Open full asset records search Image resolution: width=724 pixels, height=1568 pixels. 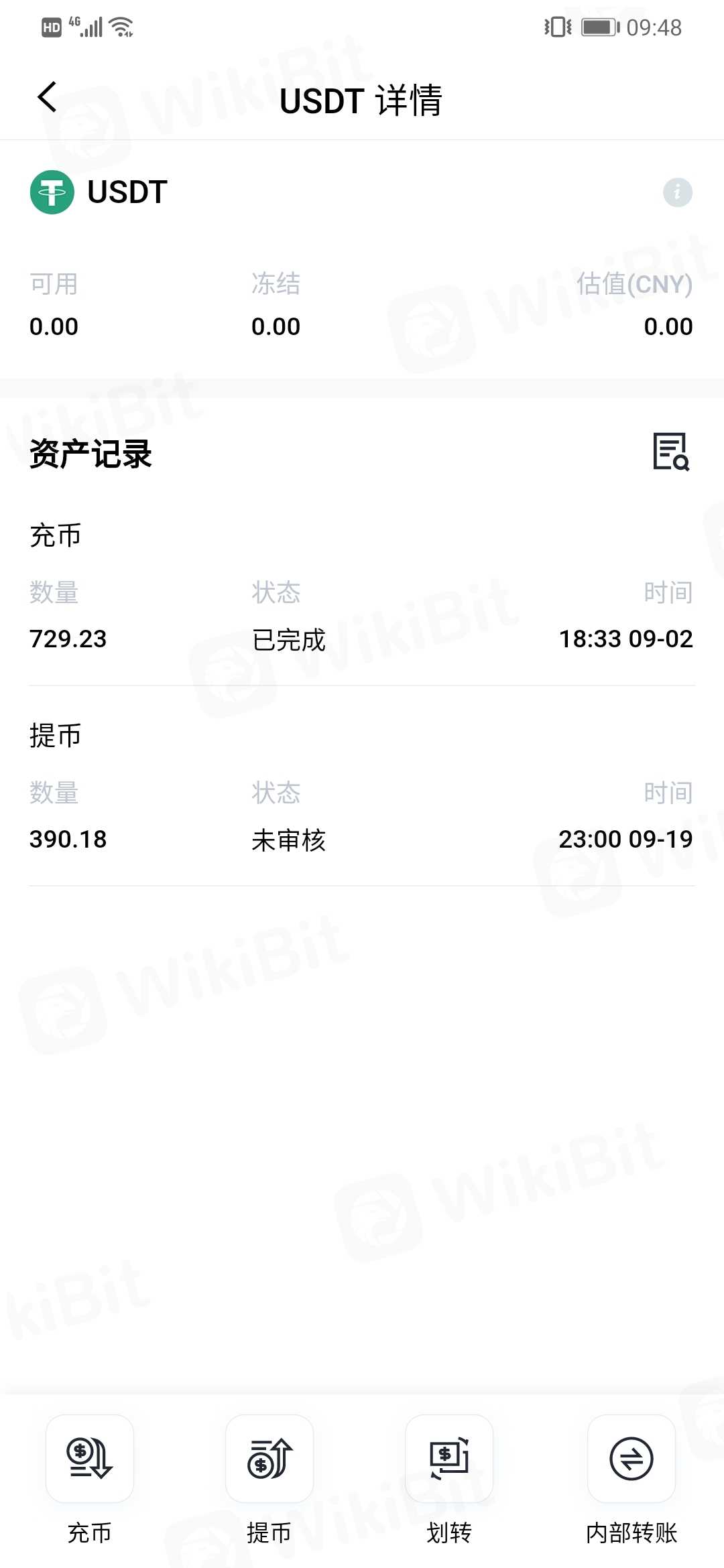[671, 452]
